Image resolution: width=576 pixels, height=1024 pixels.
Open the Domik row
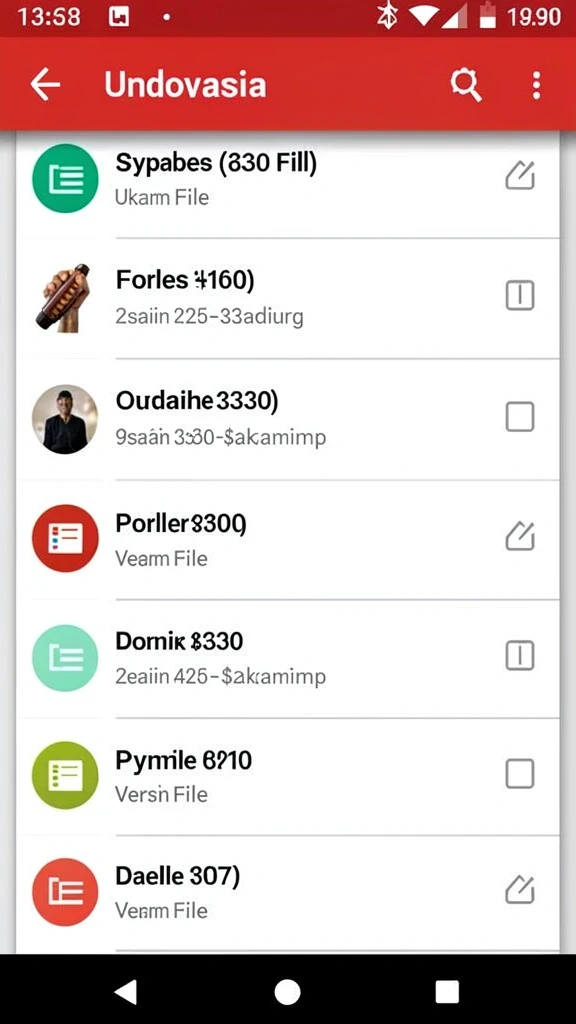[288, 658]
